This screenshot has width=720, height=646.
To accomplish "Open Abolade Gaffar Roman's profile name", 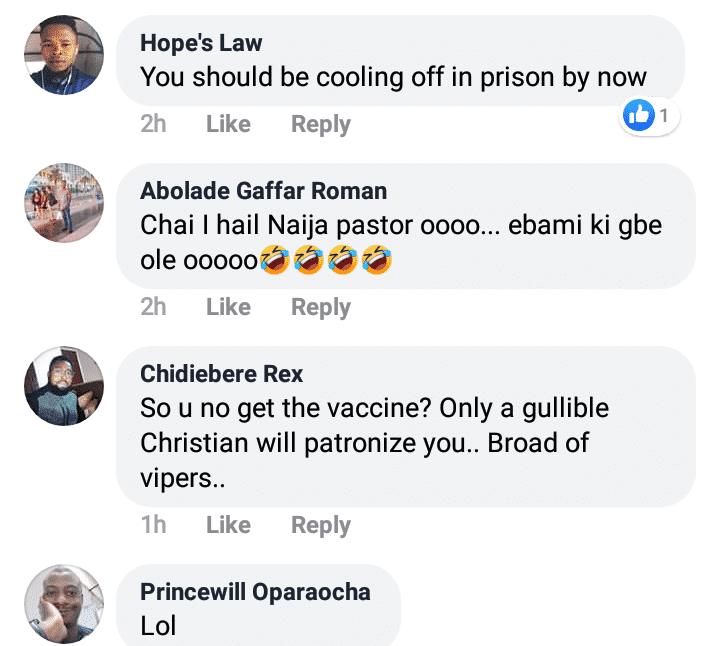I will [263, 190].
